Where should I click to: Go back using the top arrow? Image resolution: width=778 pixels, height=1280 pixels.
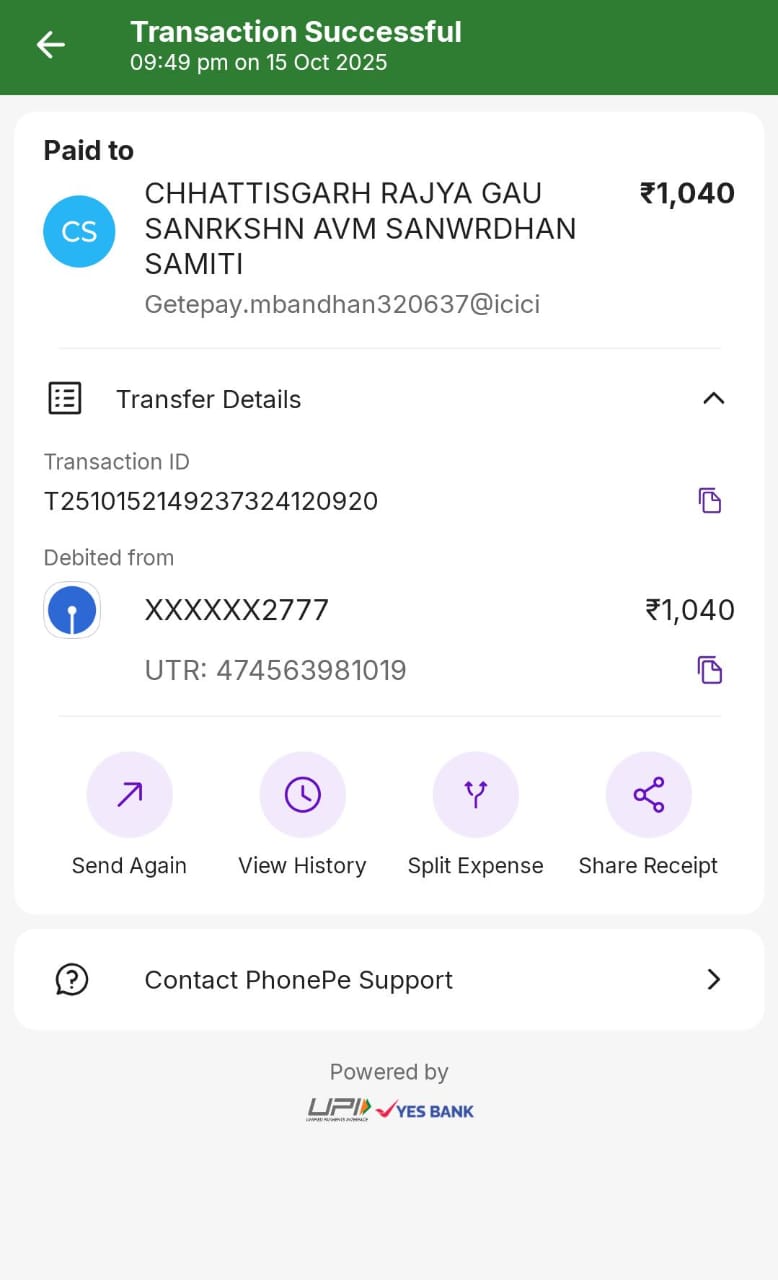tap(50, 45)
